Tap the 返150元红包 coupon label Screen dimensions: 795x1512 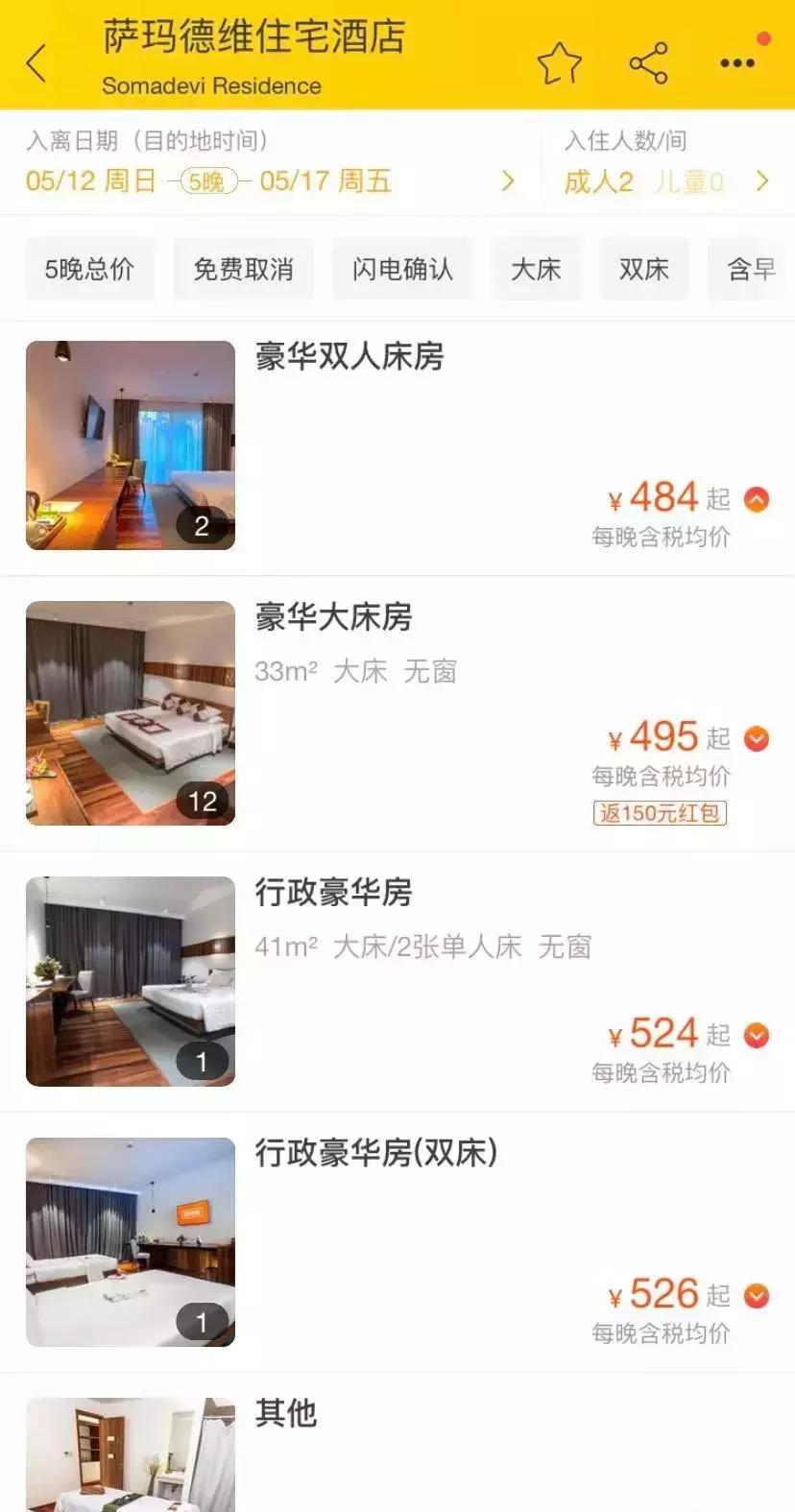click(662, 813)
